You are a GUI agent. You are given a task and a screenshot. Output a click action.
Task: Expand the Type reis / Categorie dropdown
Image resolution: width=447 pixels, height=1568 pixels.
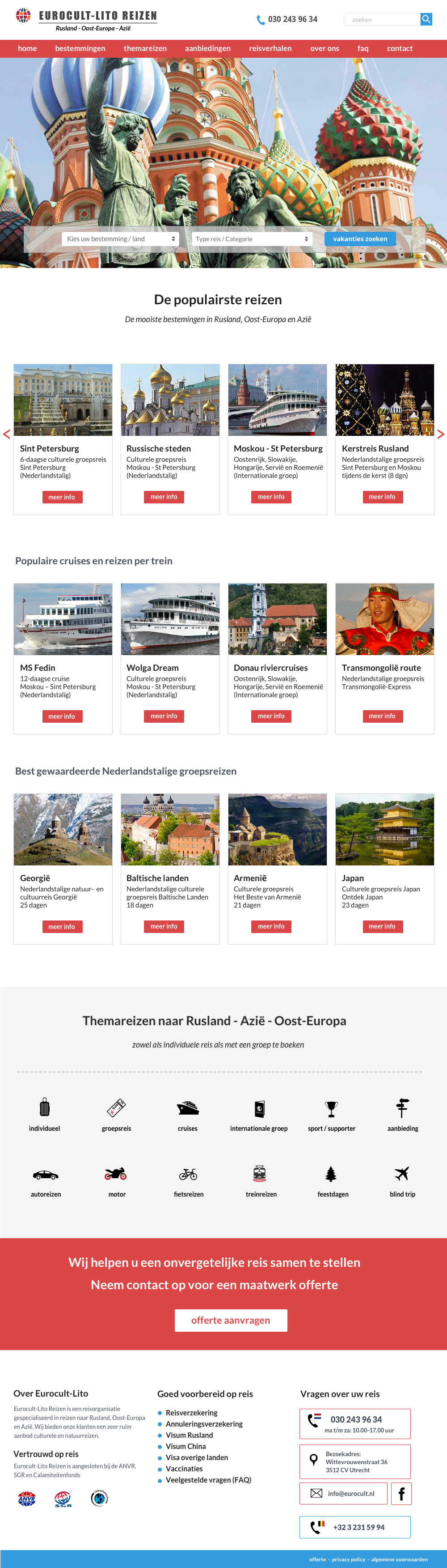[252, 239]
